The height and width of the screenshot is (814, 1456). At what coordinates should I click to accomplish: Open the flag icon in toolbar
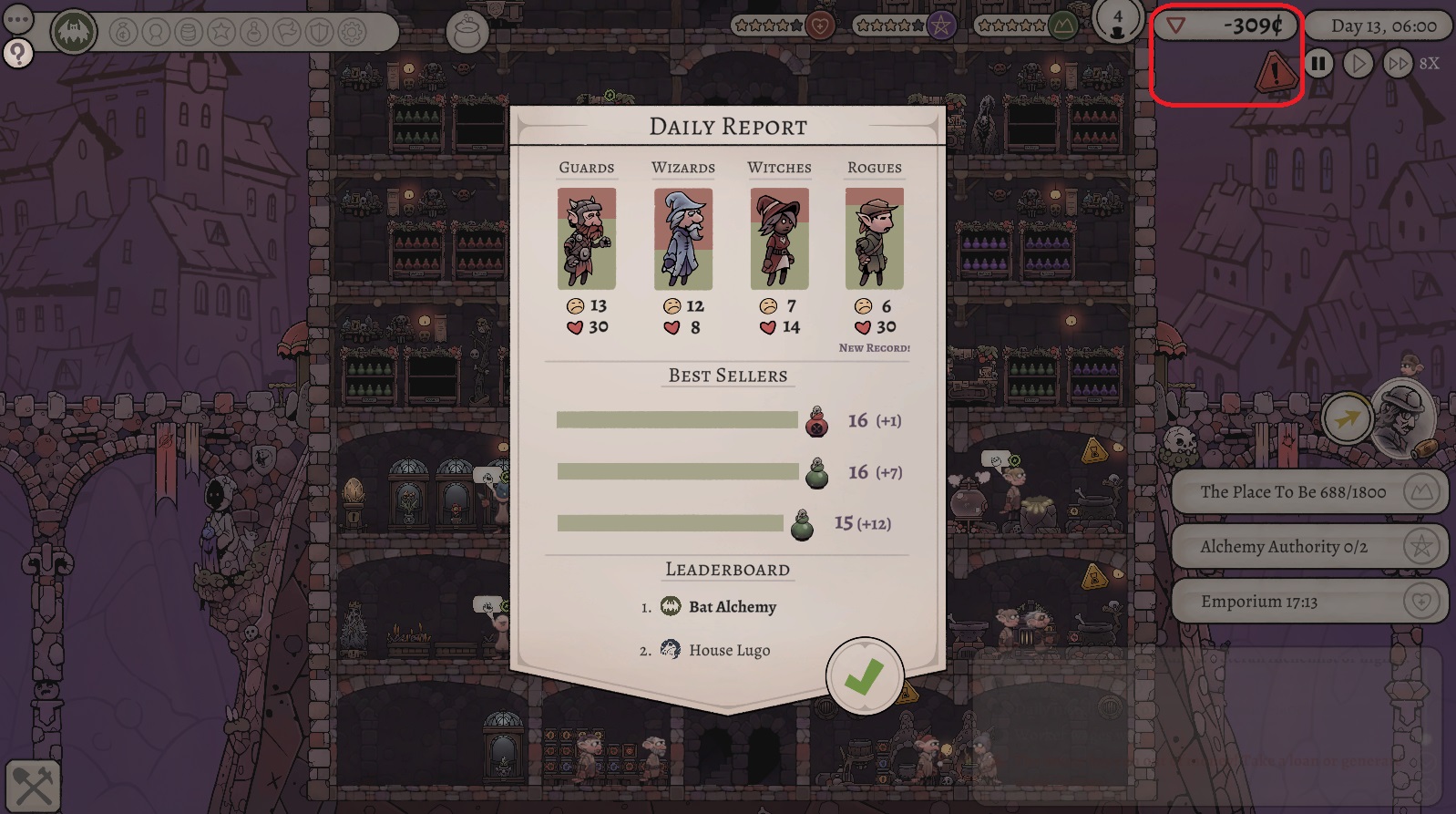point(287,33)
